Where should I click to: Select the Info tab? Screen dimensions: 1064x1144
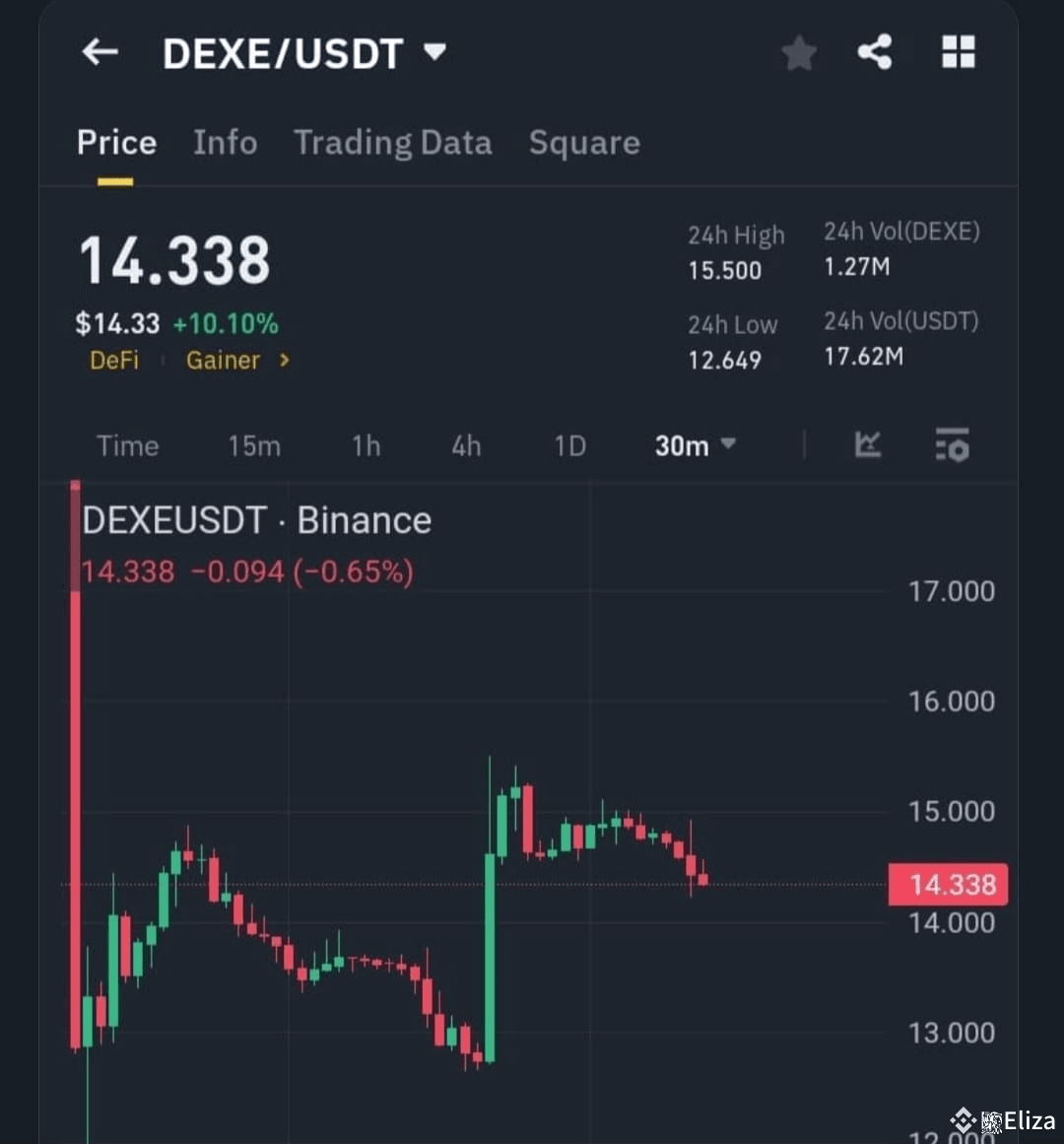click(225, 143)
